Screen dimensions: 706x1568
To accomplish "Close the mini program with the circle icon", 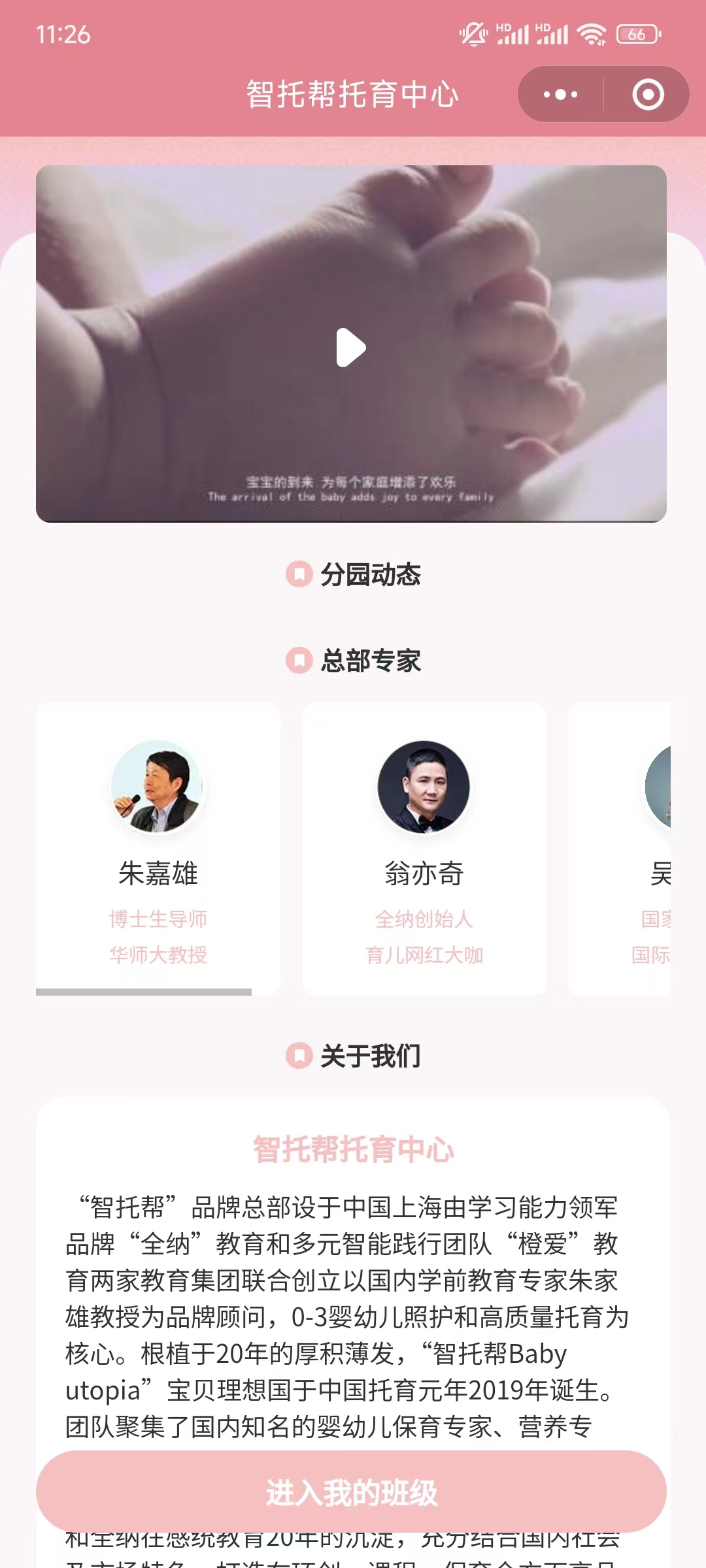I will (x=648, y=95).
